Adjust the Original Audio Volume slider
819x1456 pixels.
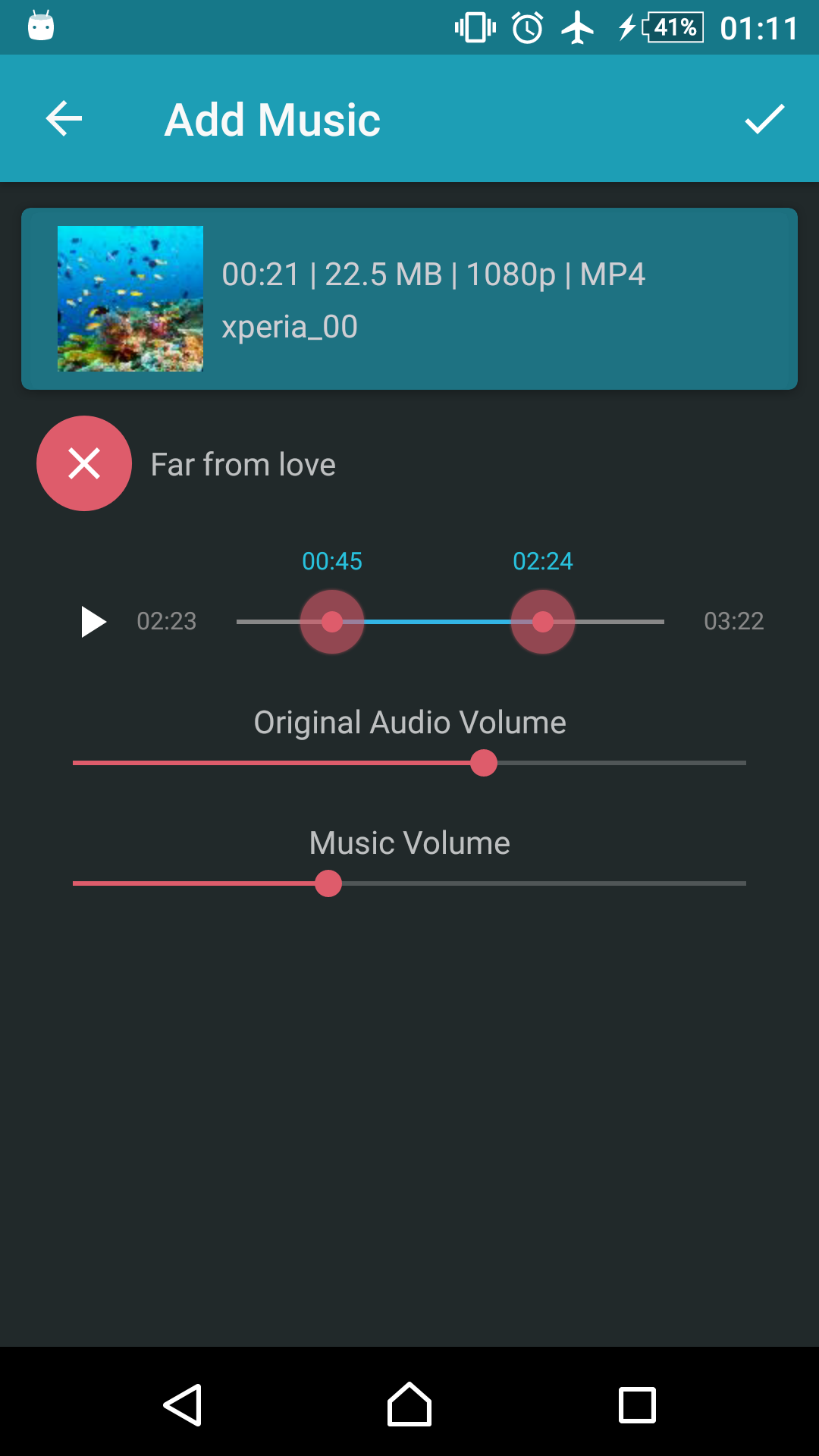click(484, 763)
